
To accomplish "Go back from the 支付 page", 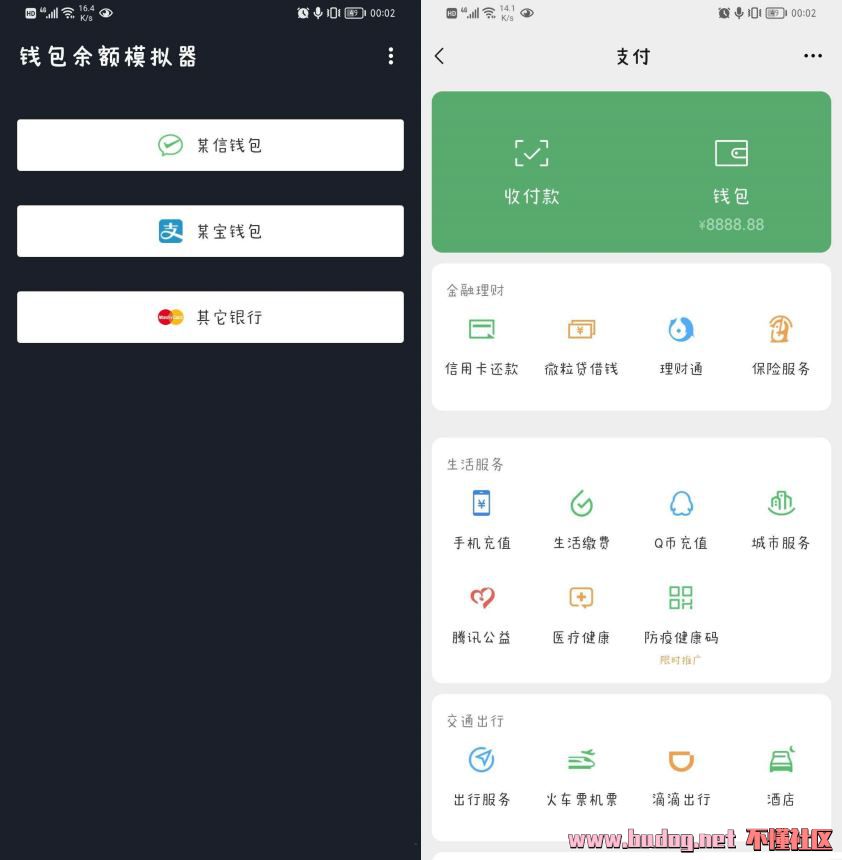I will tap(440, 56).
